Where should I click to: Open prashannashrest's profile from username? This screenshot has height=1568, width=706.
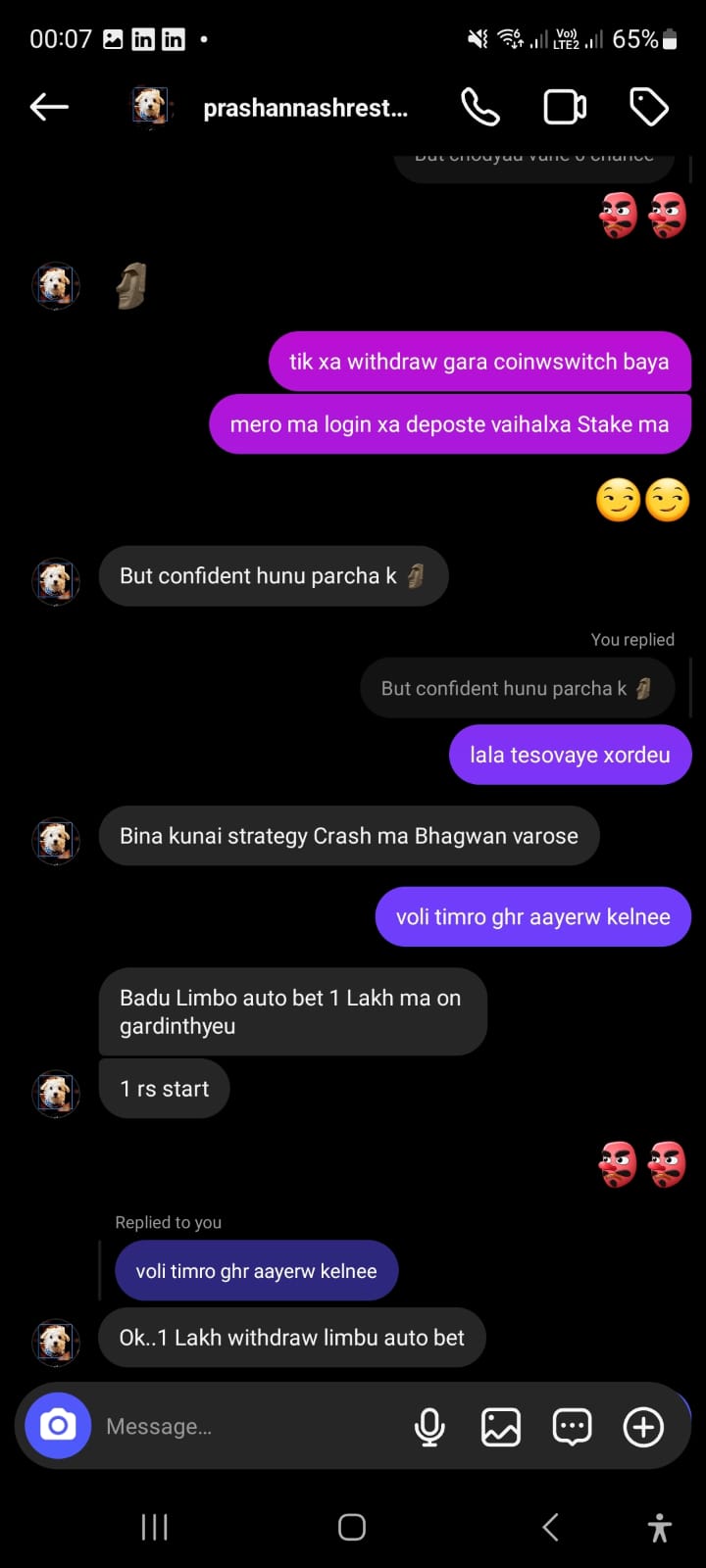pos(304,108)
